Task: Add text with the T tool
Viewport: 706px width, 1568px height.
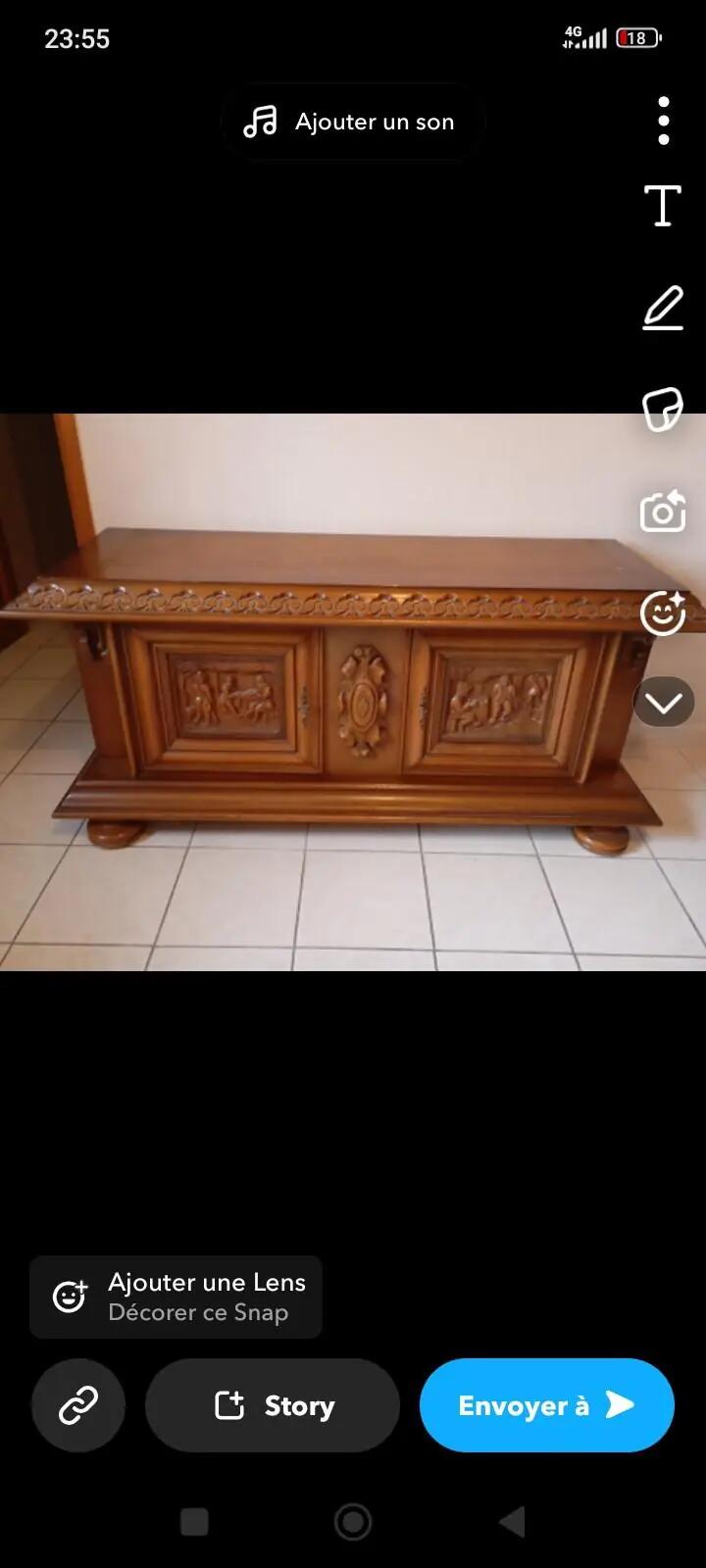Action: pyautogui.click(x=663, y=207)
